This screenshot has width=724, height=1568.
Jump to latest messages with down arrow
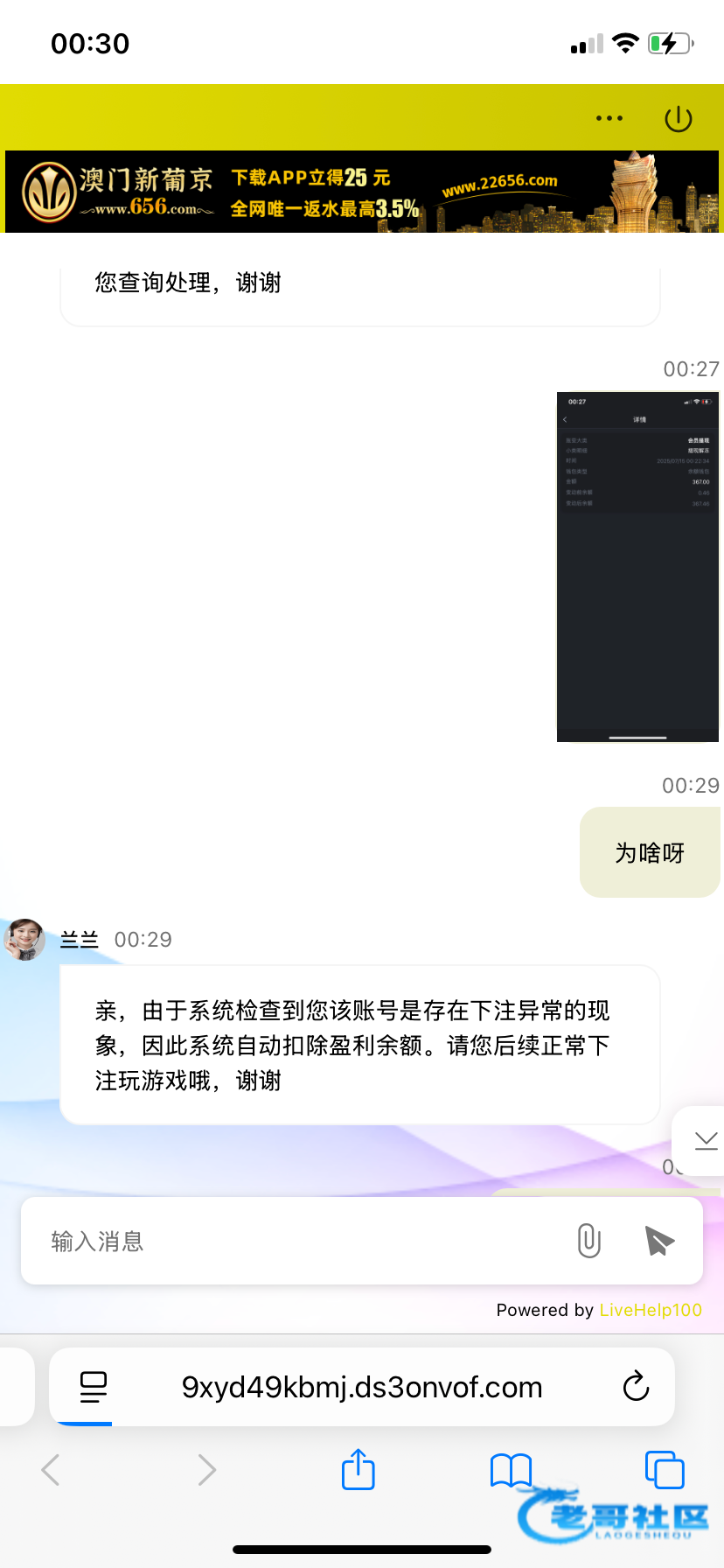[x=705, y=1139]
